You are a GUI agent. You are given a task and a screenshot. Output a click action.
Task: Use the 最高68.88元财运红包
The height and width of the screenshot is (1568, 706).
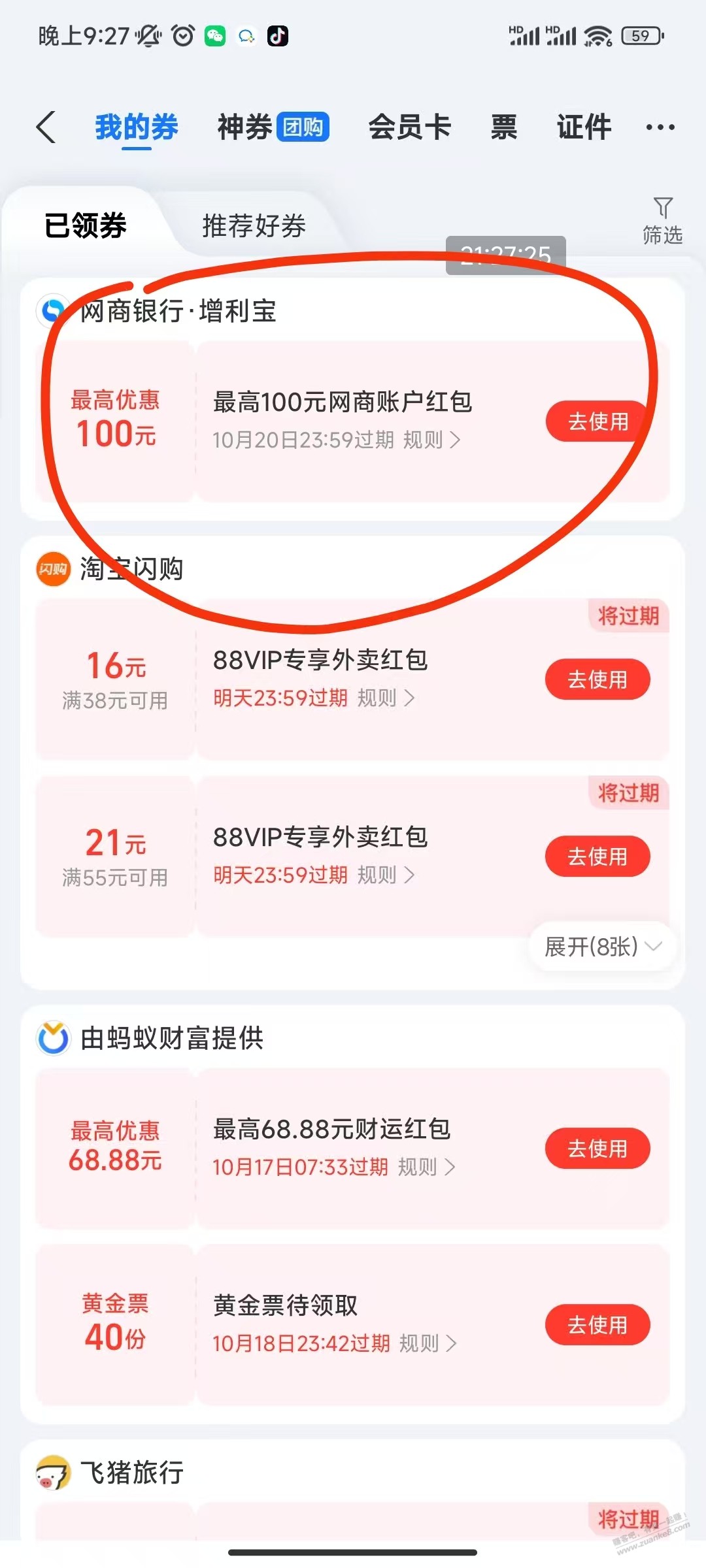(597, 1149)
